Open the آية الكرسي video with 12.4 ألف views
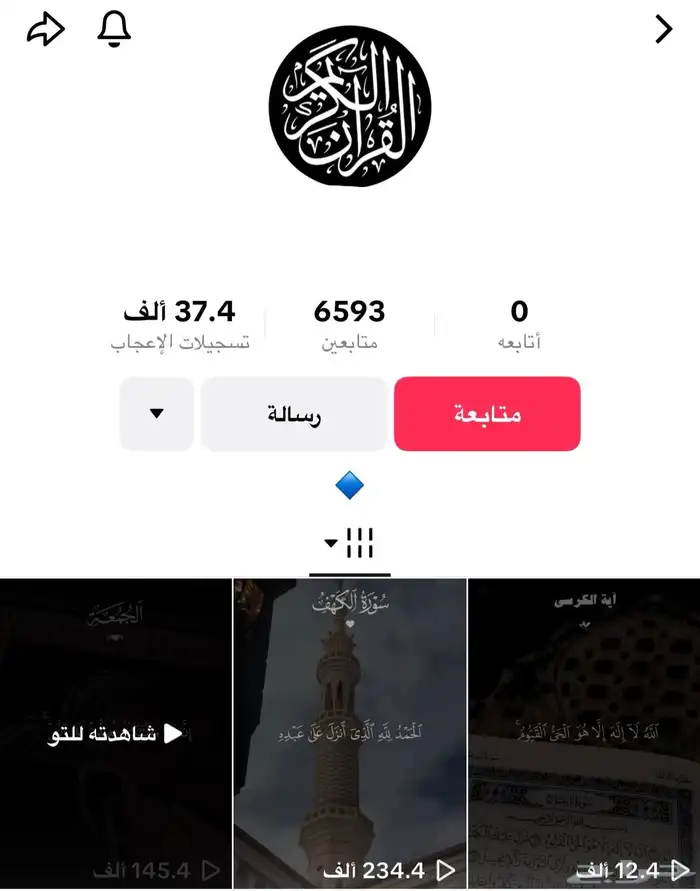The height and width of the screenshot is (891, 700). coord(584,733)
